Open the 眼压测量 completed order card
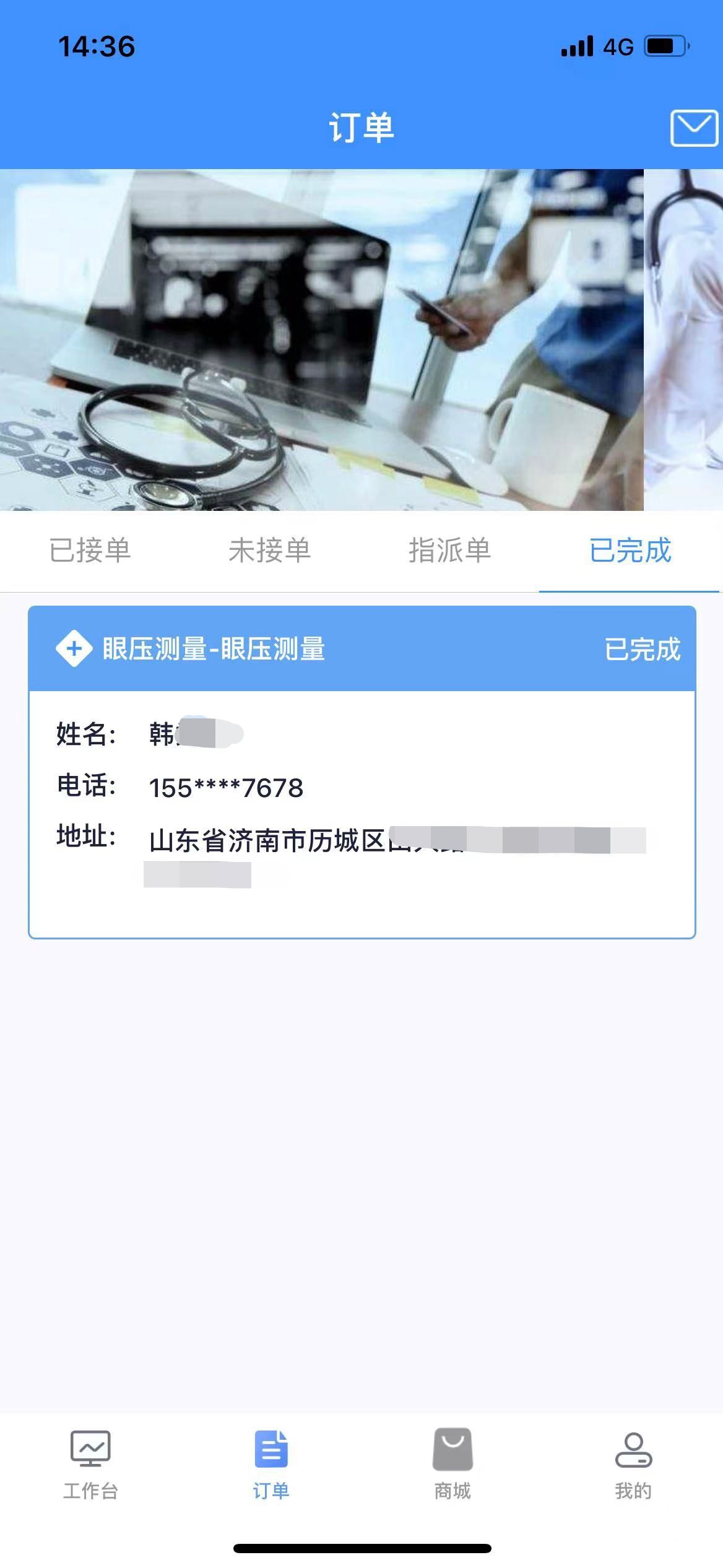The height and width of the screenshot is (1568, 723). pos(361,771)
